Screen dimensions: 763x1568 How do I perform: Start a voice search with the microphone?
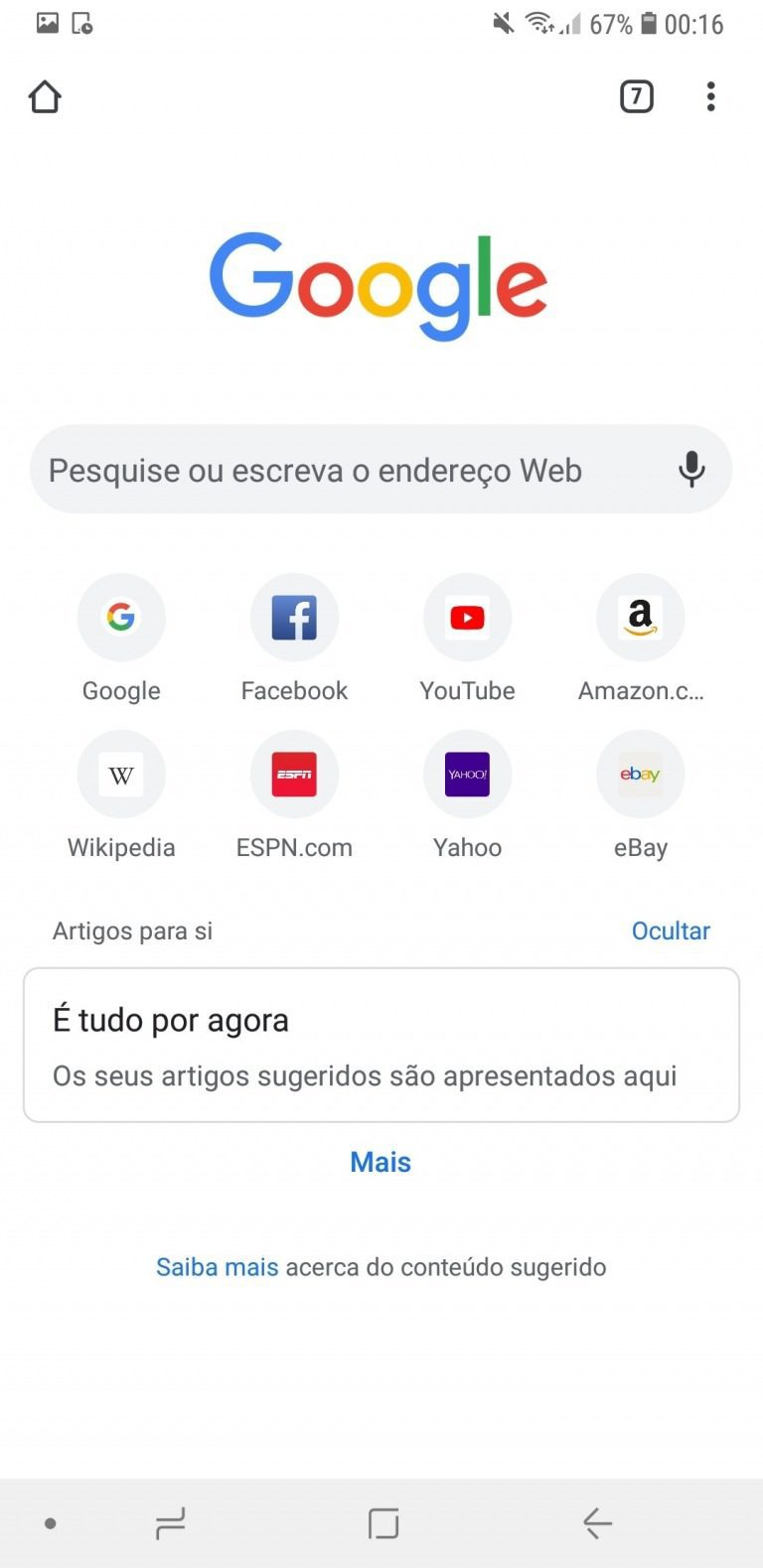tap(691, 470)
